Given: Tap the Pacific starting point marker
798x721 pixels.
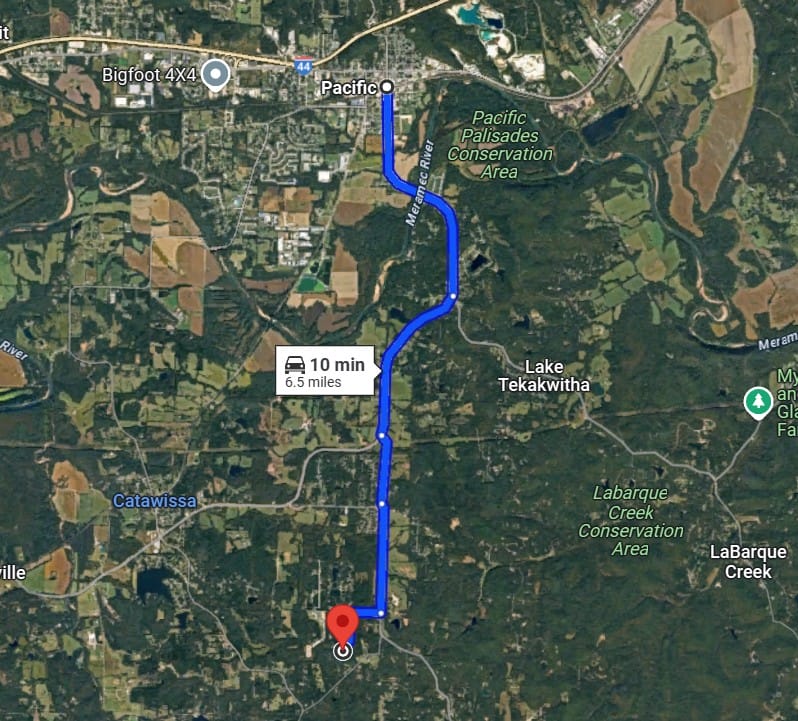Looking at the screenshot, I should 387,88.
